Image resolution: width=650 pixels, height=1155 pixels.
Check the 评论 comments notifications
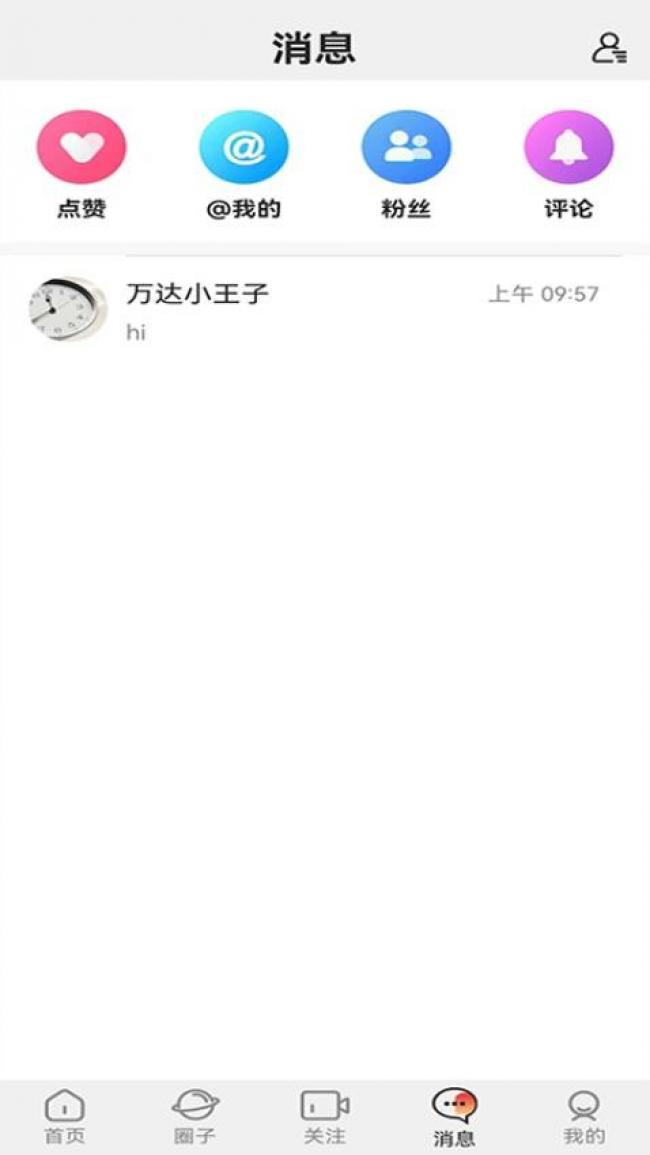568,165
